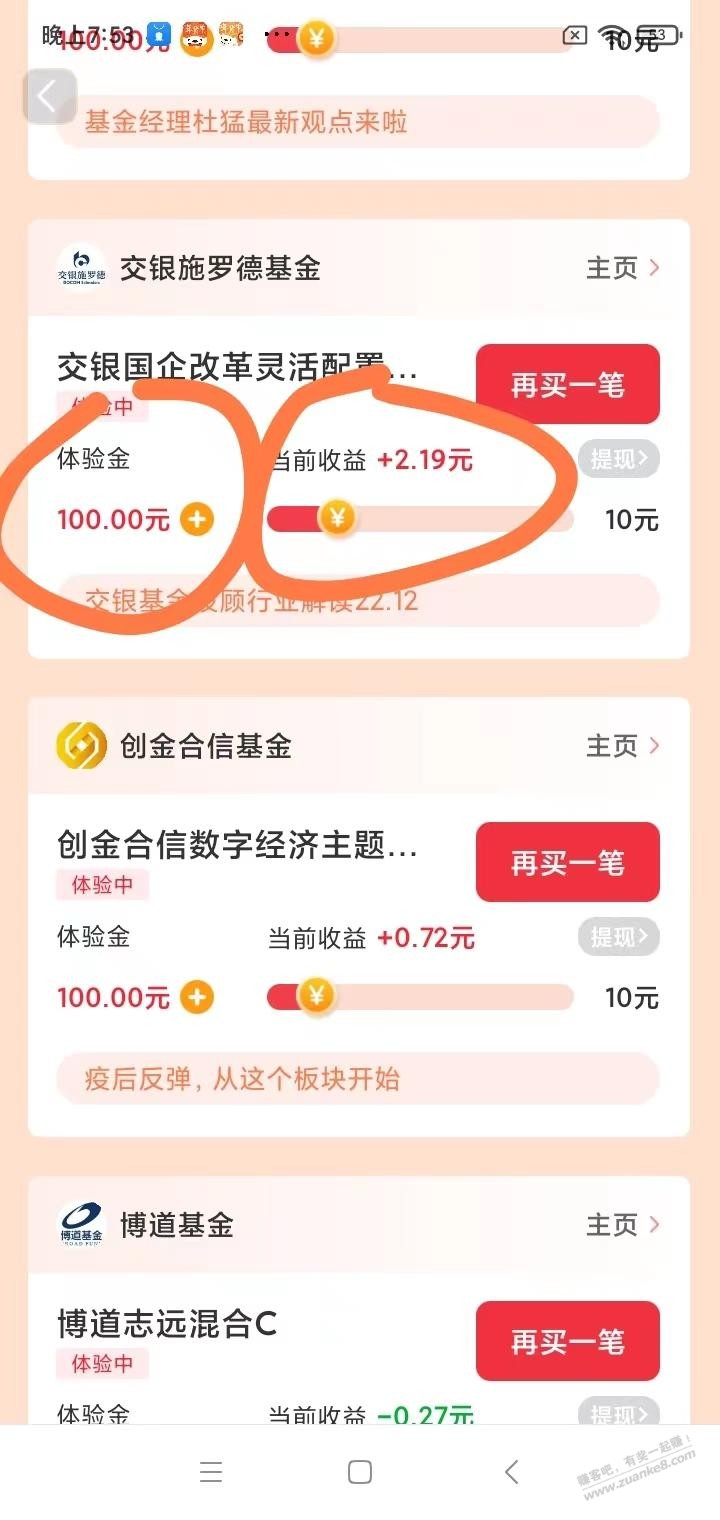Go back using the top-left arrow
The width and height of the screenshot is (720, 1520).
(48, 96)
